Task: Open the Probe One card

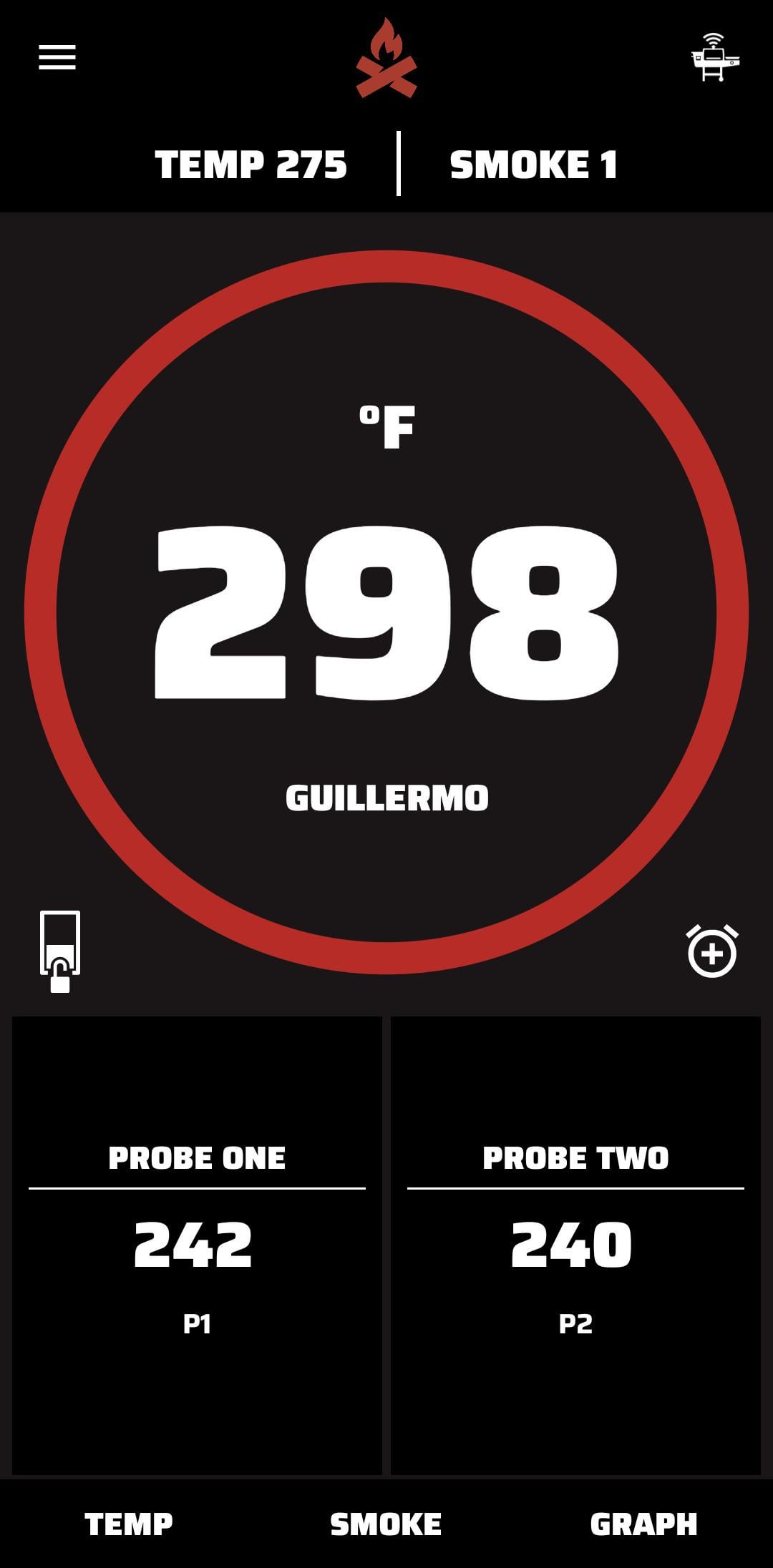Action: (x=197, y=1245)
